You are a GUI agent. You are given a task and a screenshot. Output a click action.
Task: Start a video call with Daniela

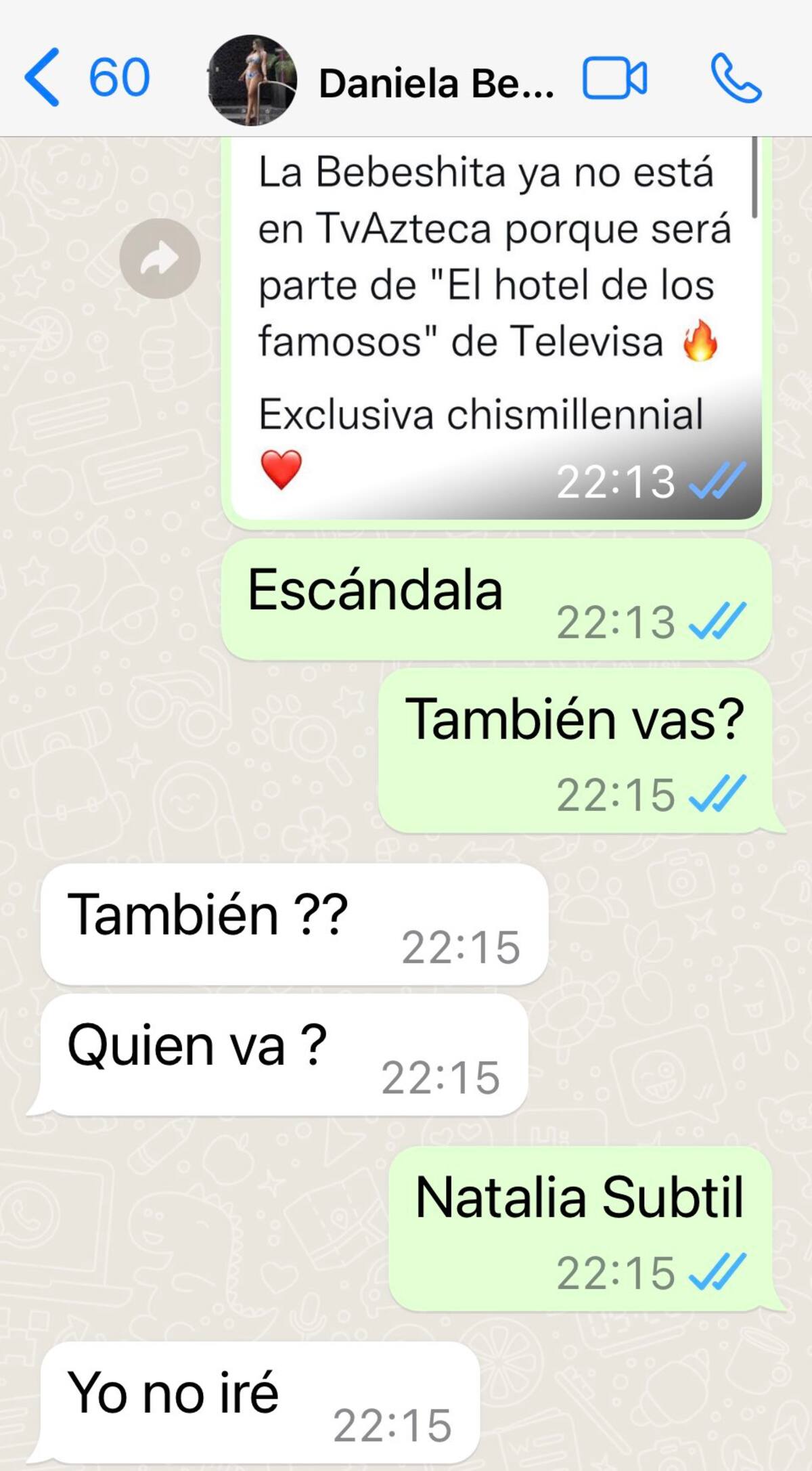[x=614, y=79]
